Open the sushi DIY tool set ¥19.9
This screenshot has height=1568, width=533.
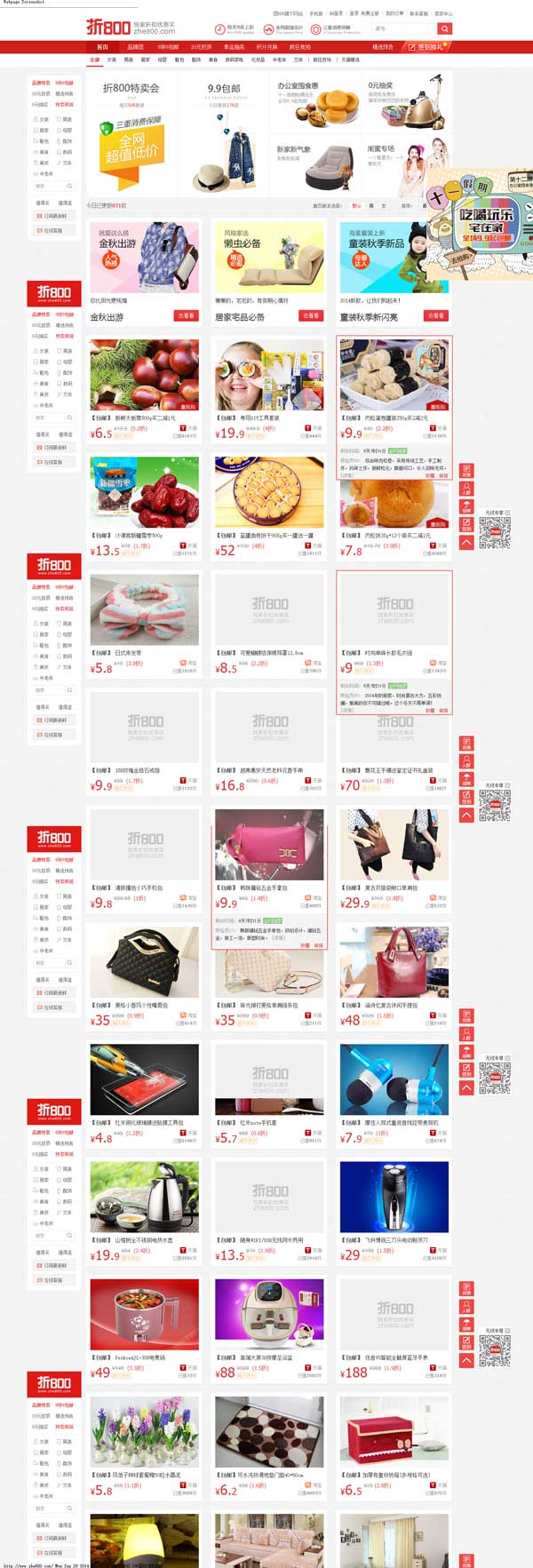[x=269, y=374]
